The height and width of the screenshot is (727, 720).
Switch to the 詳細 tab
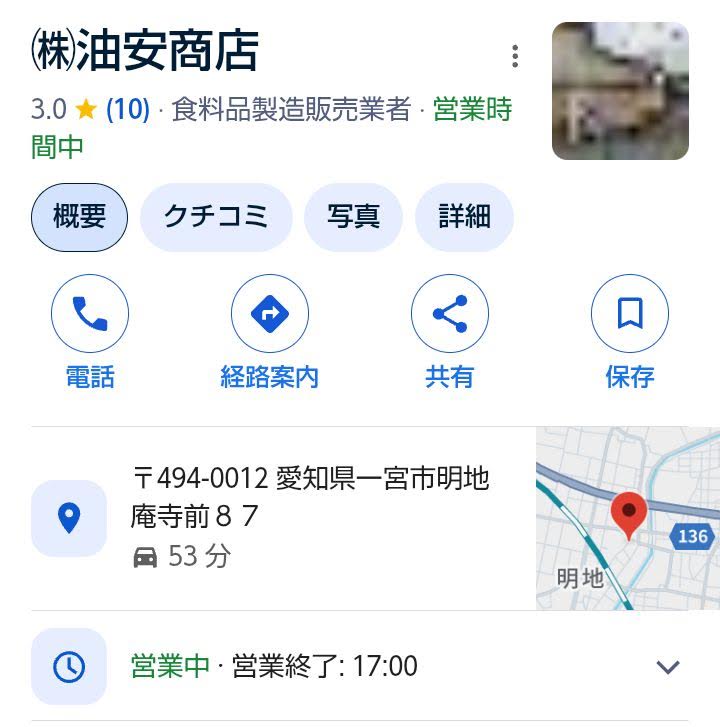point(464,217)
